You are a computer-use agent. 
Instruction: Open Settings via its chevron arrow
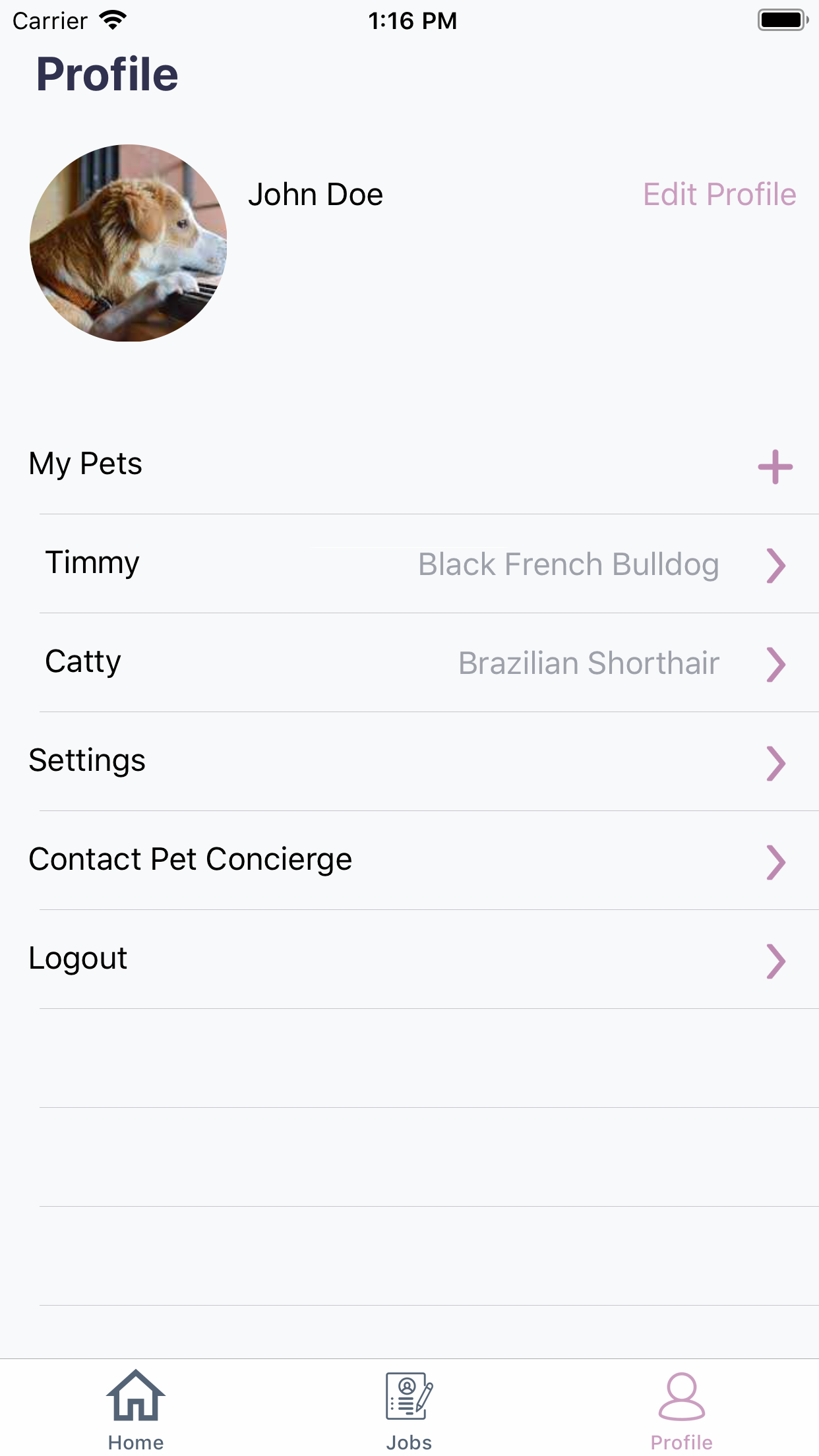(x=776, y=764)
